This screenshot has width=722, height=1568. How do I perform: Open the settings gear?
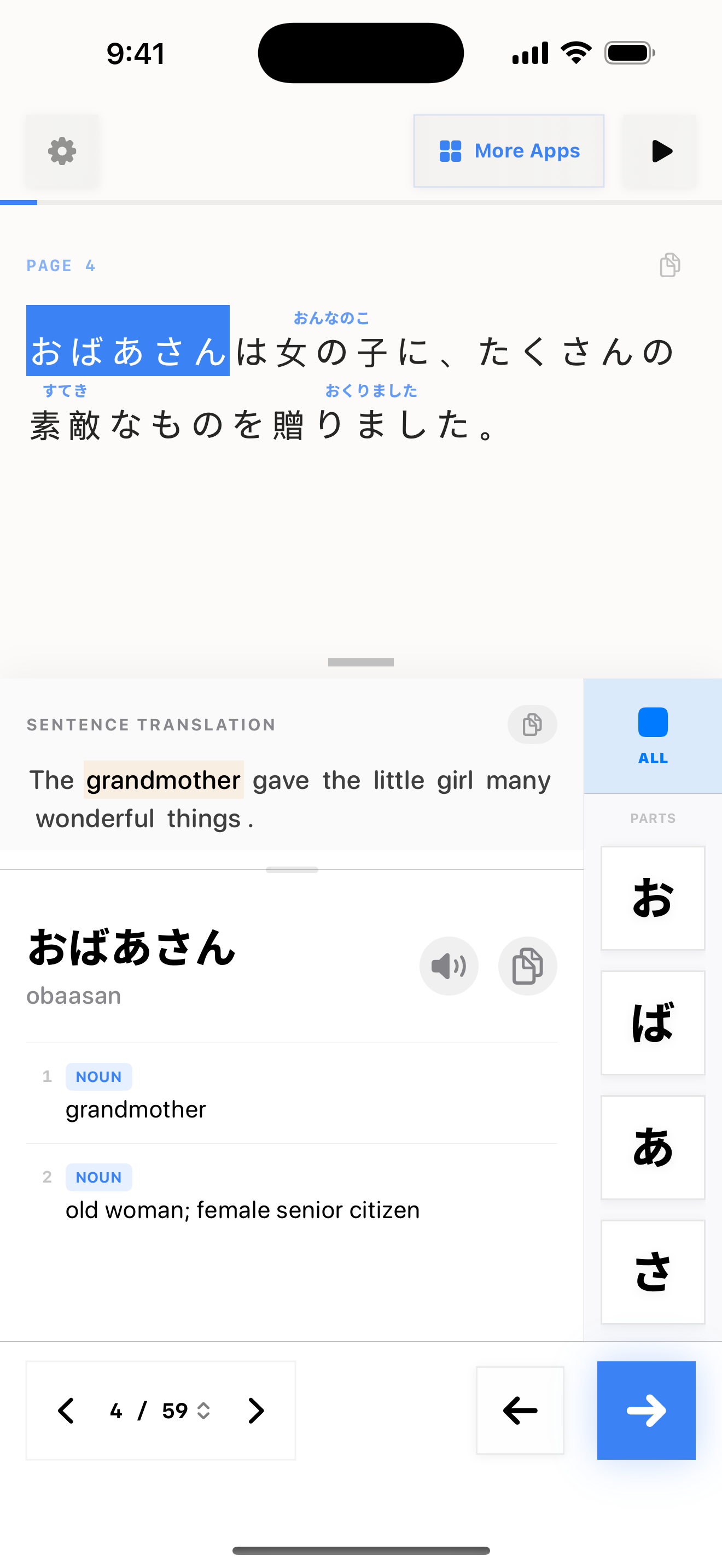point(62,151)
